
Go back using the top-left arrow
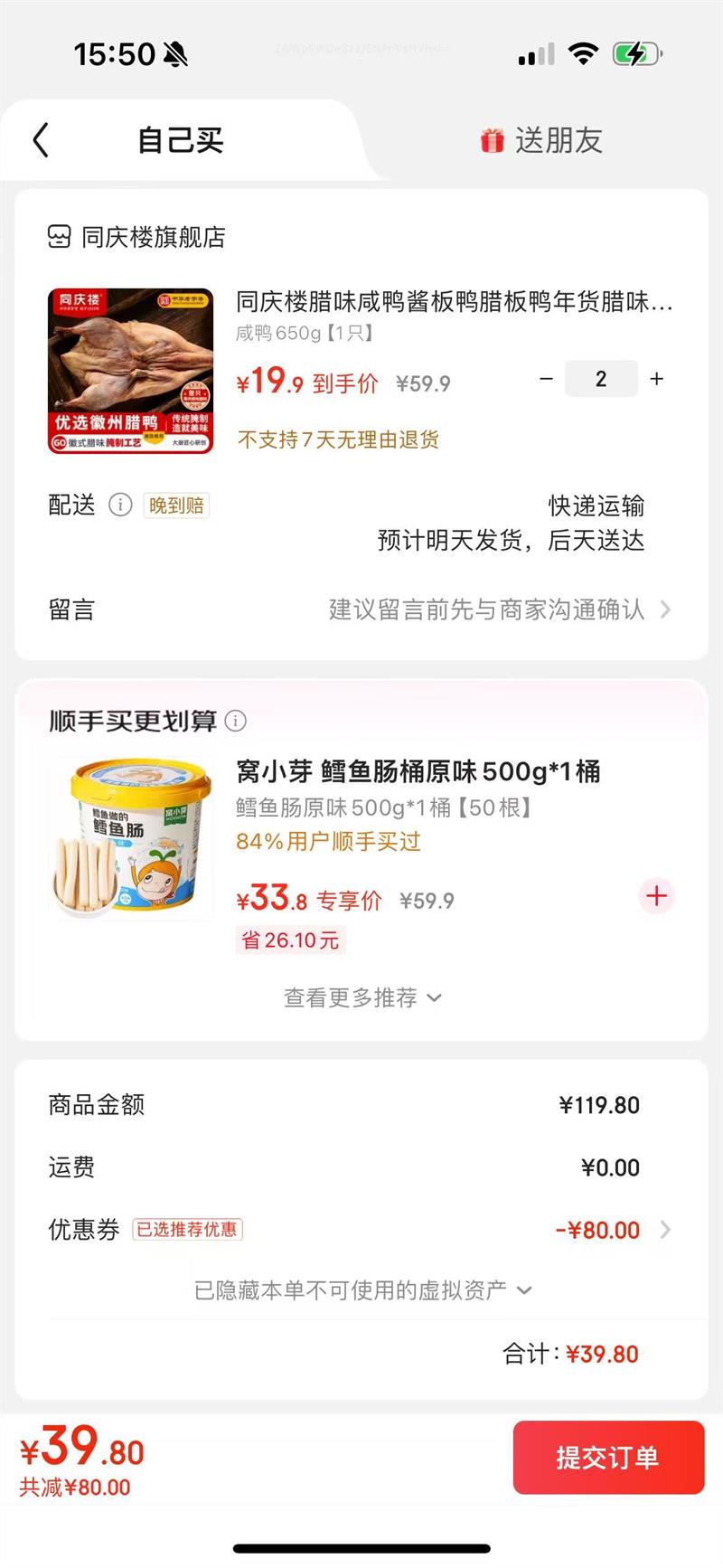(41, 140)
